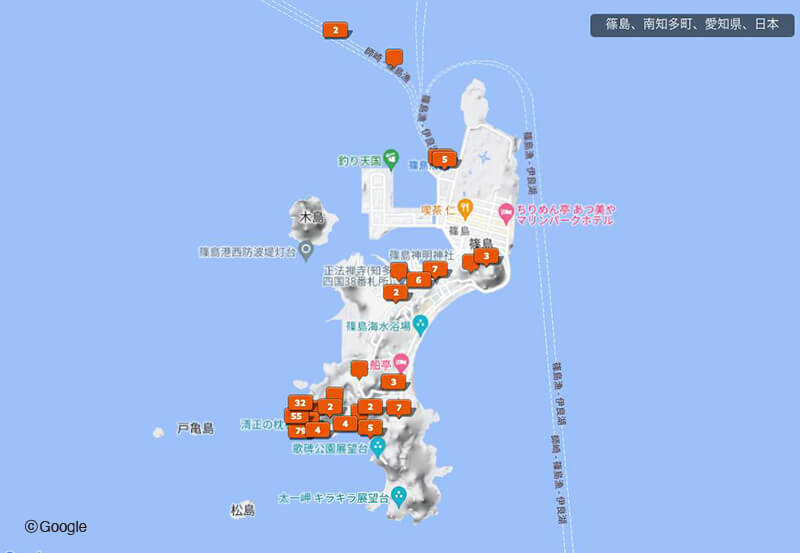Select the 2 marker on the northern ferry route
The height and width of the screenshot is (553, 800).
pyautogui.click(x=336, y=30)
